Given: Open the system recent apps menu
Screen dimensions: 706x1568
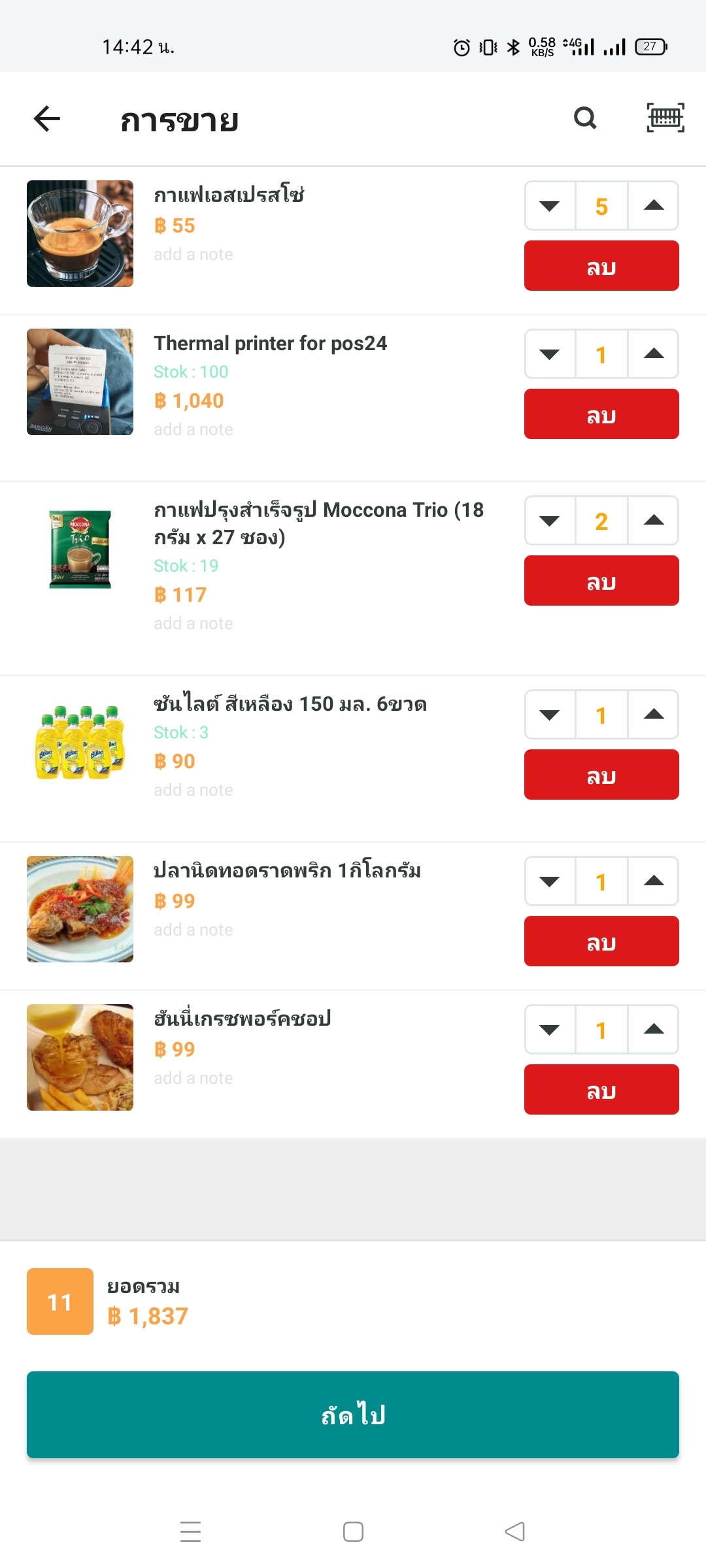Looking at the screenshot, I should point(190,1531).
